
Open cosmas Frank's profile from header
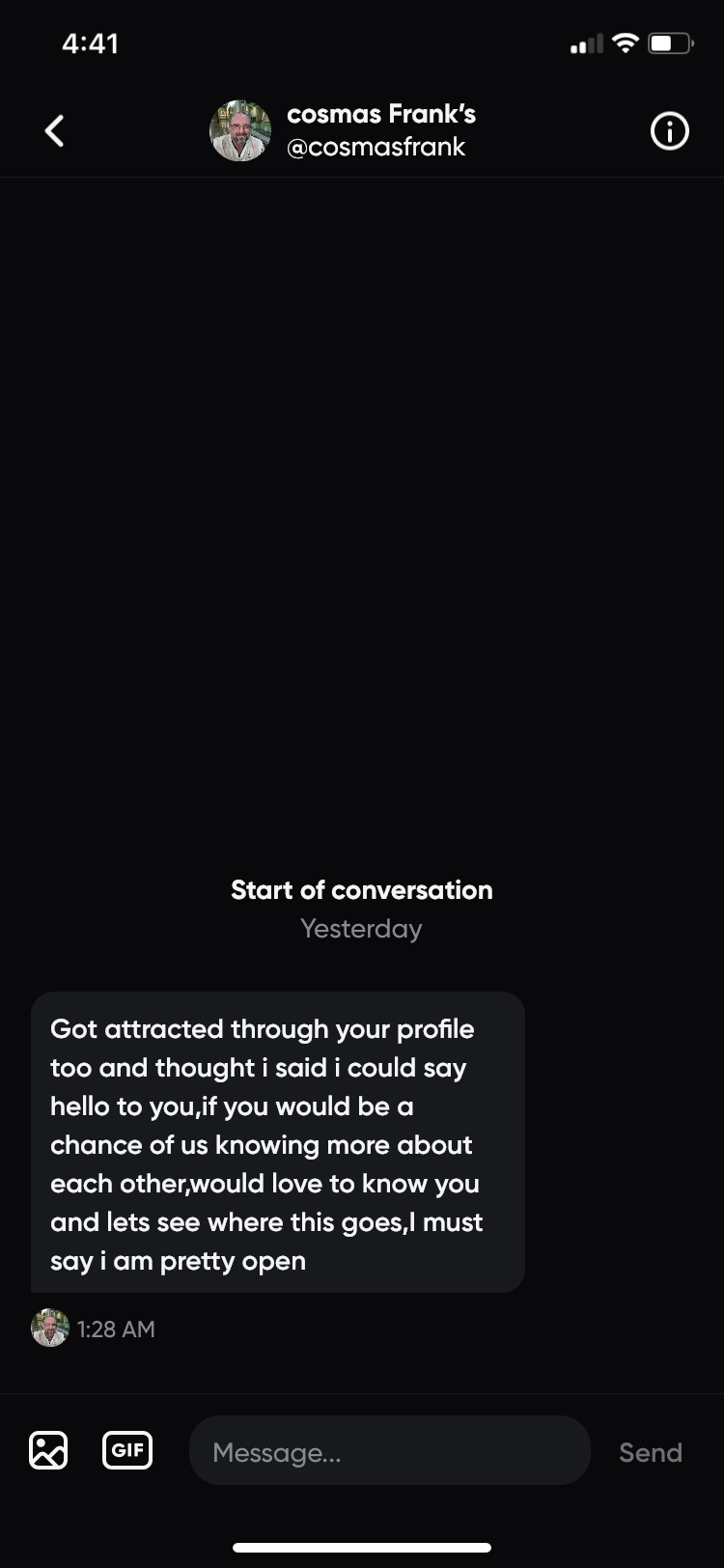[x=240, y=131]
